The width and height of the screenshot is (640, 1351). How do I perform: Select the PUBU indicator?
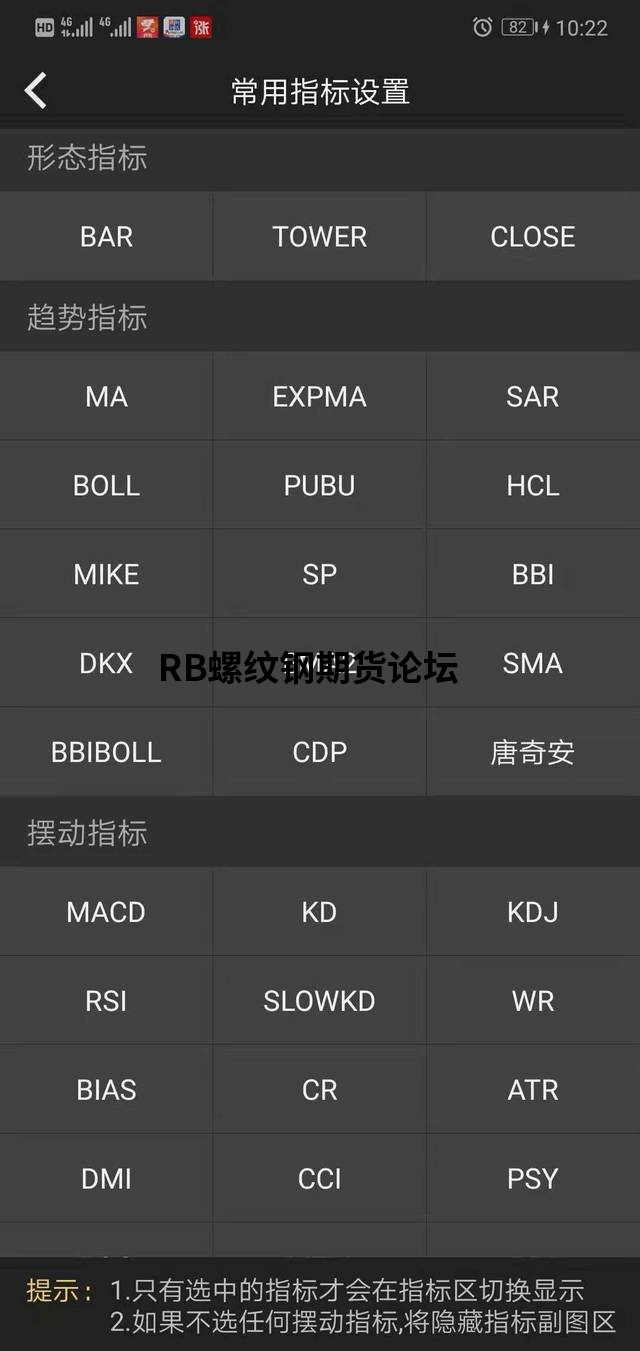pyautogui.click(x=319, y=485)
